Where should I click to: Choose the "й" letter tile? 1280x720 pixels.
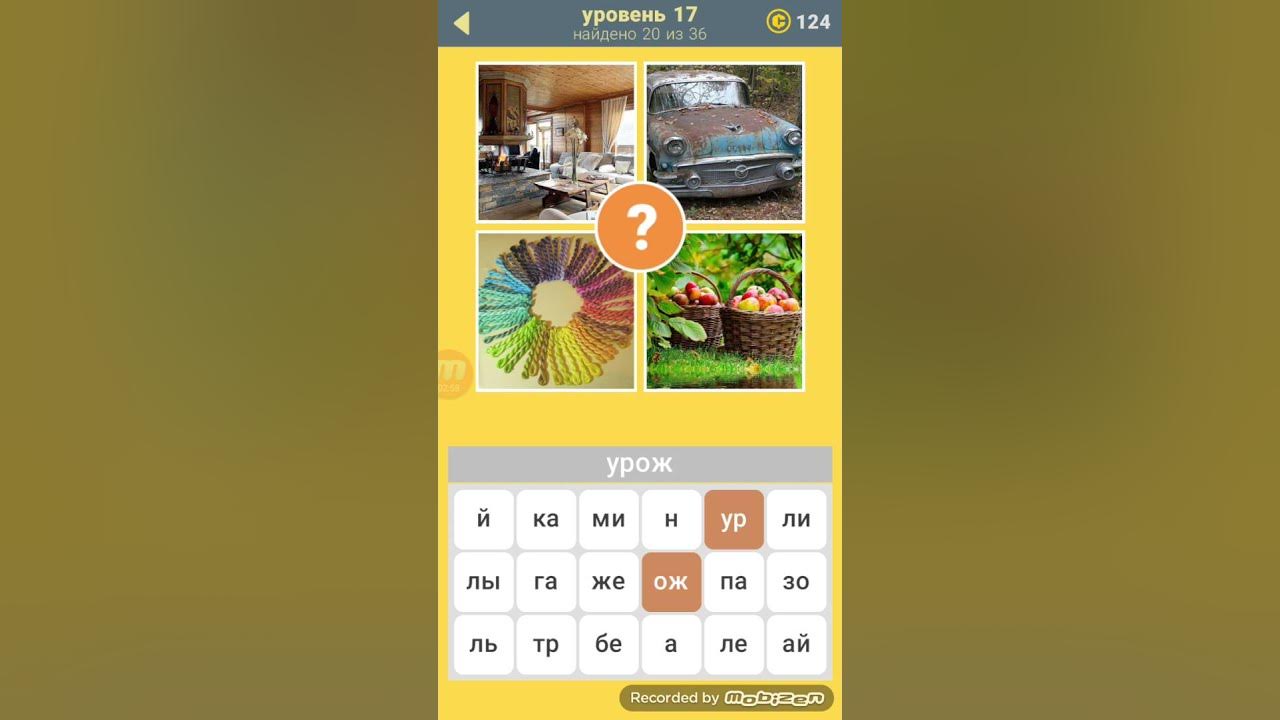tap(483, 519)
